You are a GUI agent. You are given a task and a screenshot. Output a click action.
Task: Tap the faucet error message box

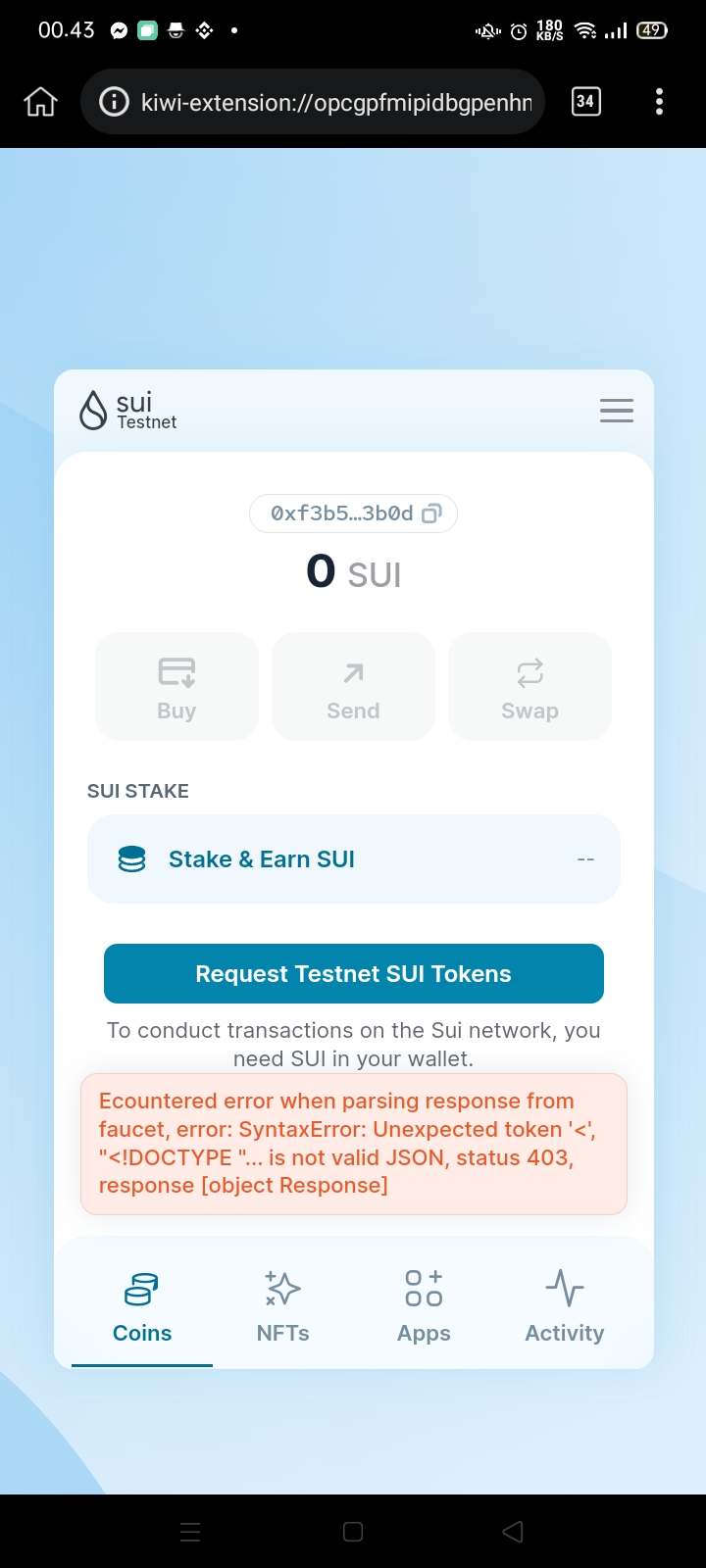tap(353, 1143)
